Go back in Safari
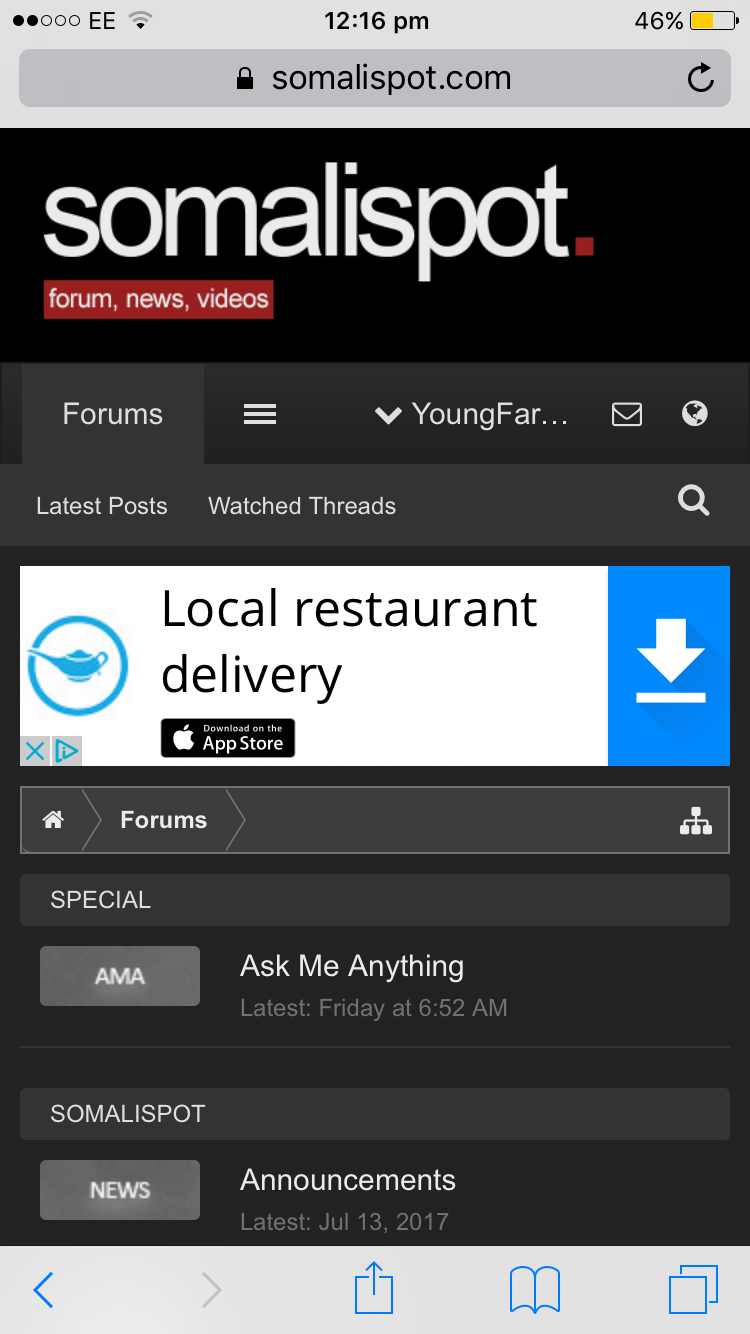The height and width of the screenshot is (1334, 750). pyautogui.click(x=43, y=1290)
